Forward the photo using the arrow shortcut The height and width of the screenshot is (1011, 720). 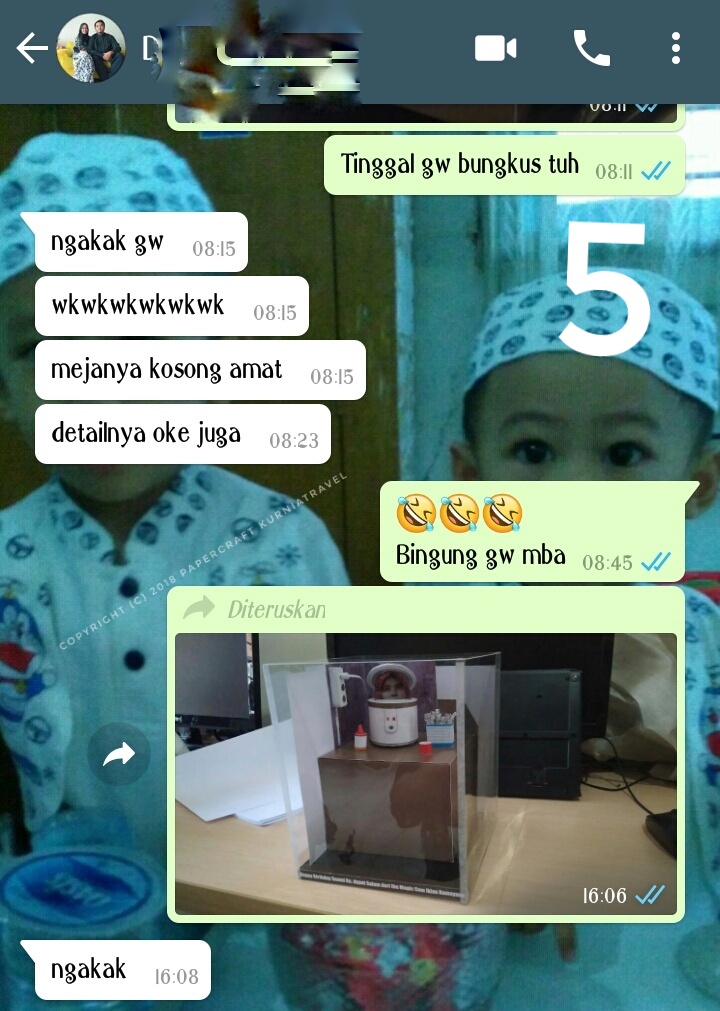pyautogui.click(x=118, y=755)
